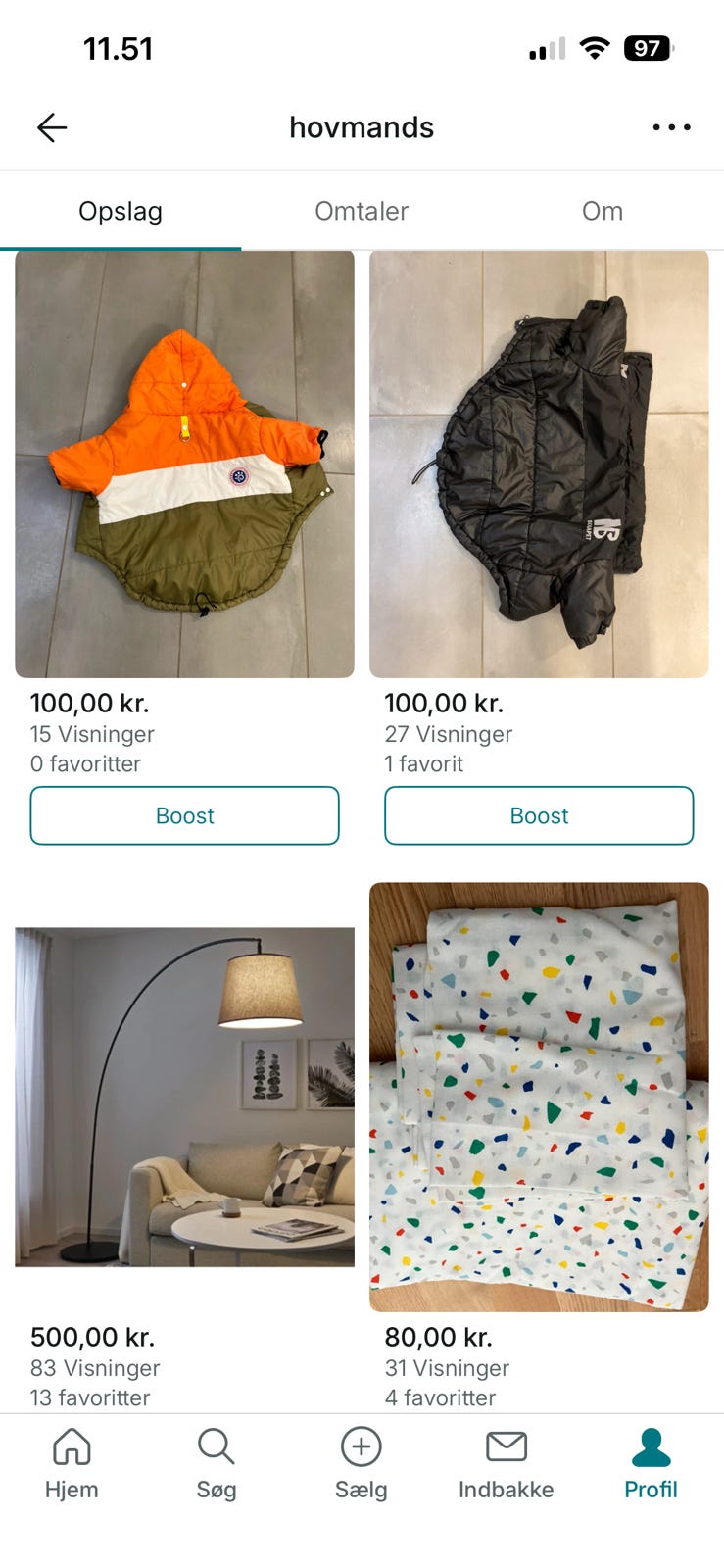This screenshot has height=1568, width=724.
Task: Tap the battery indicator showing 97
Action: pyautogui.click(x=648, y=47)
